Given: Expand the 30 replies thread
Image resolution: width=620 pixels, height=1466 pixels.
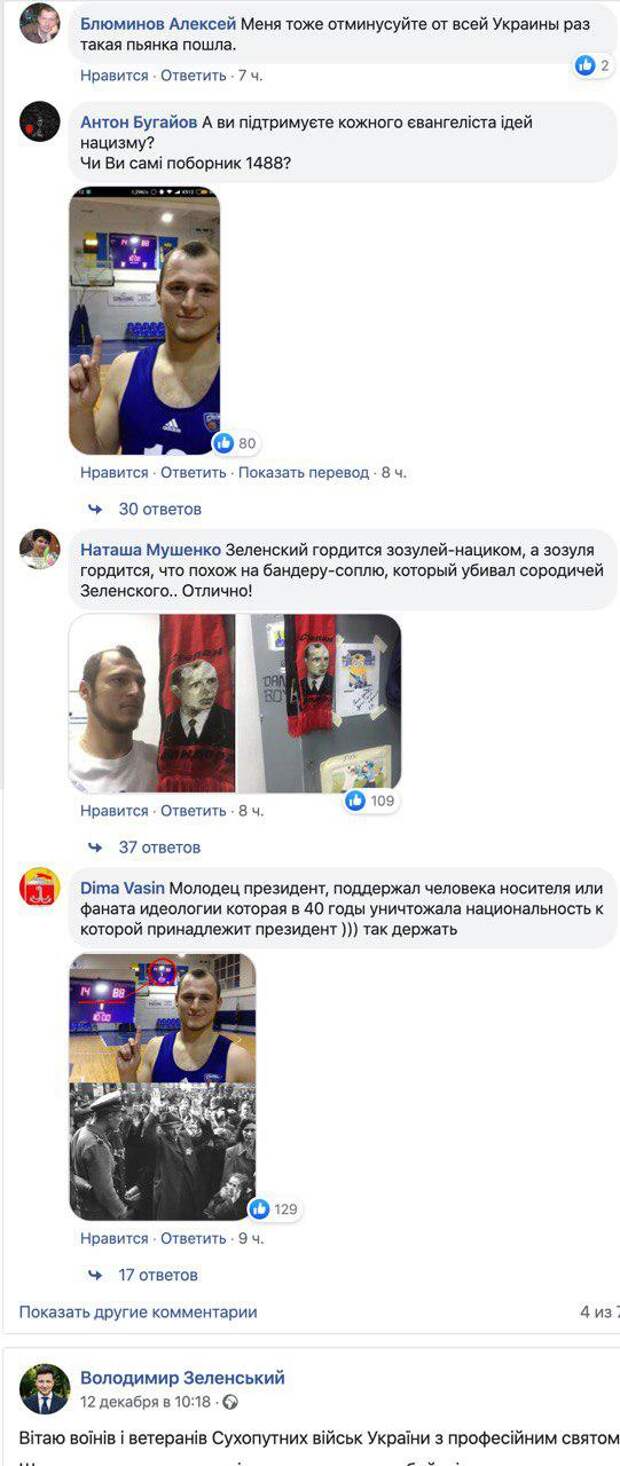Looking at the screenshot, I should (159, 509).
